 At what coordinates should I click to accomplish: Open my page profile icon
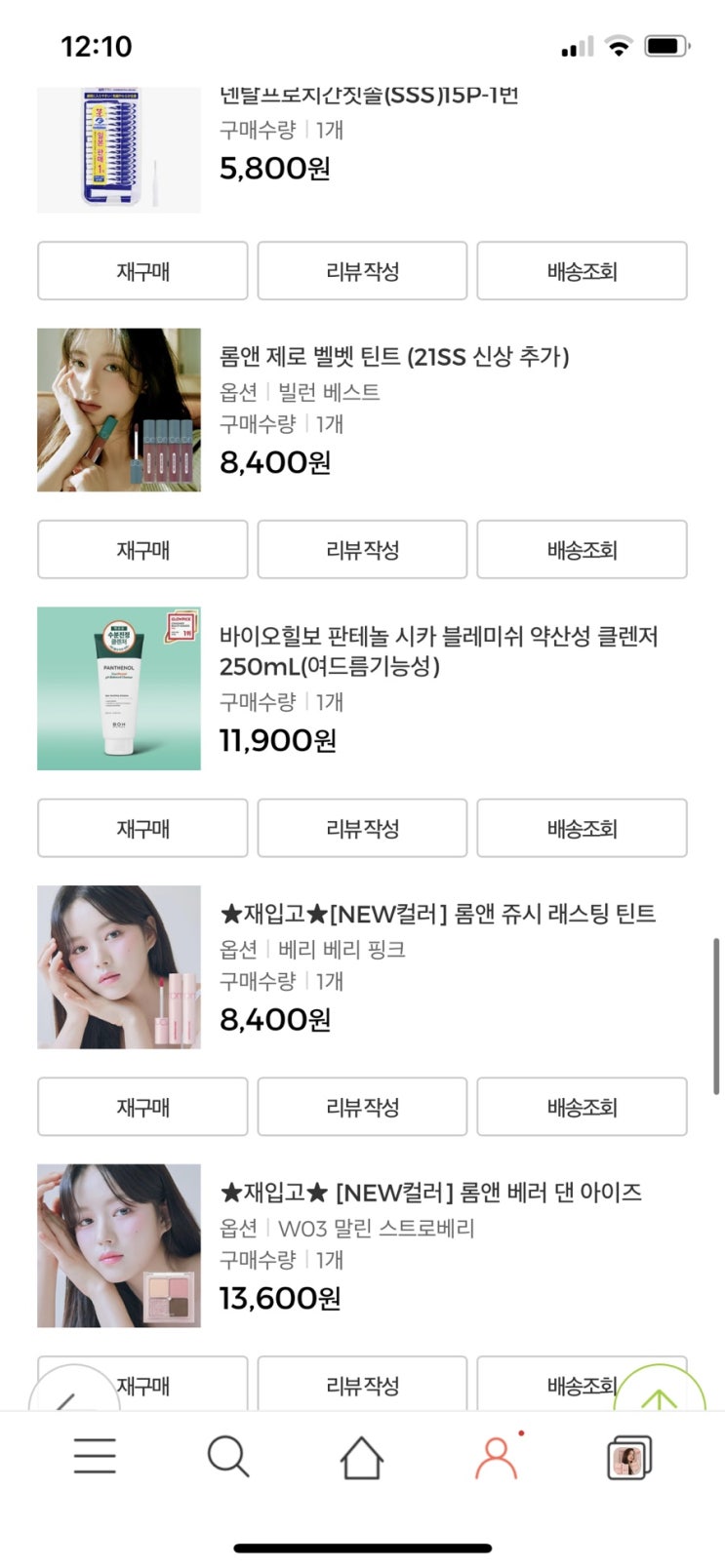496,1457
